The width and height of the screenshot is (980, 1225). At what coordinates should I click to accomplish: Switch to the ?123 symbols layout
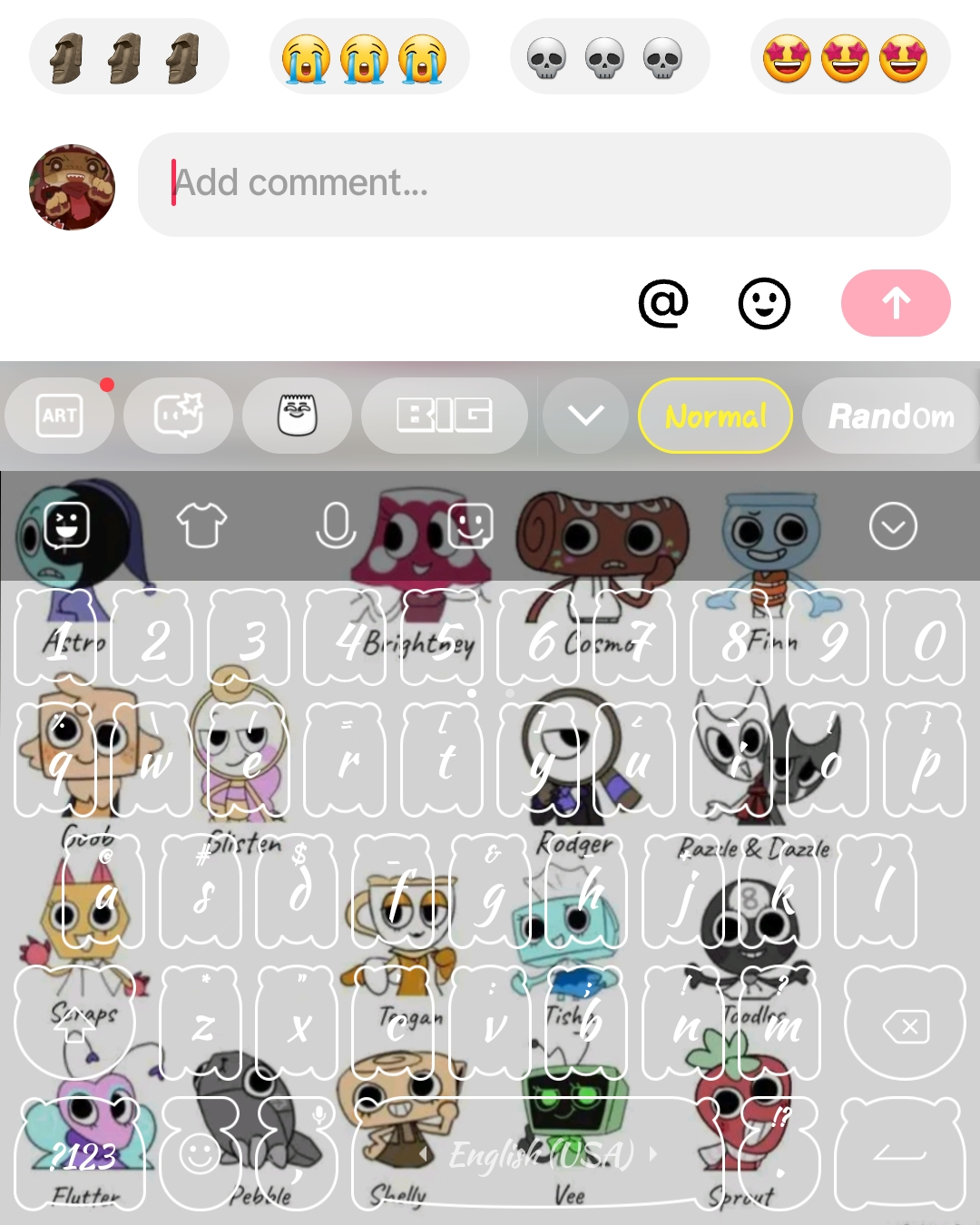[x=83, y=1156]
